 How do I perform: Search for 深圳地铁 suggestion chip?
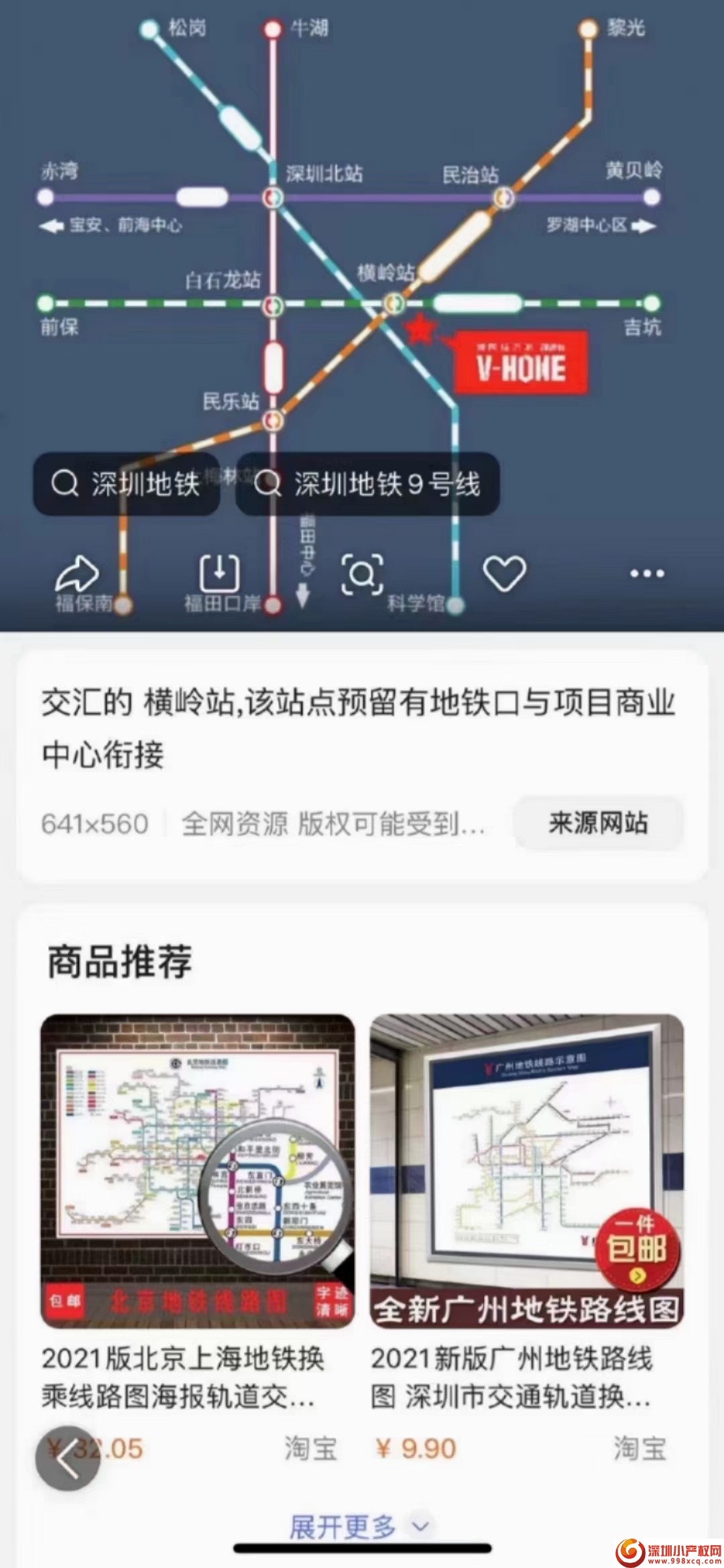point(127,484)
